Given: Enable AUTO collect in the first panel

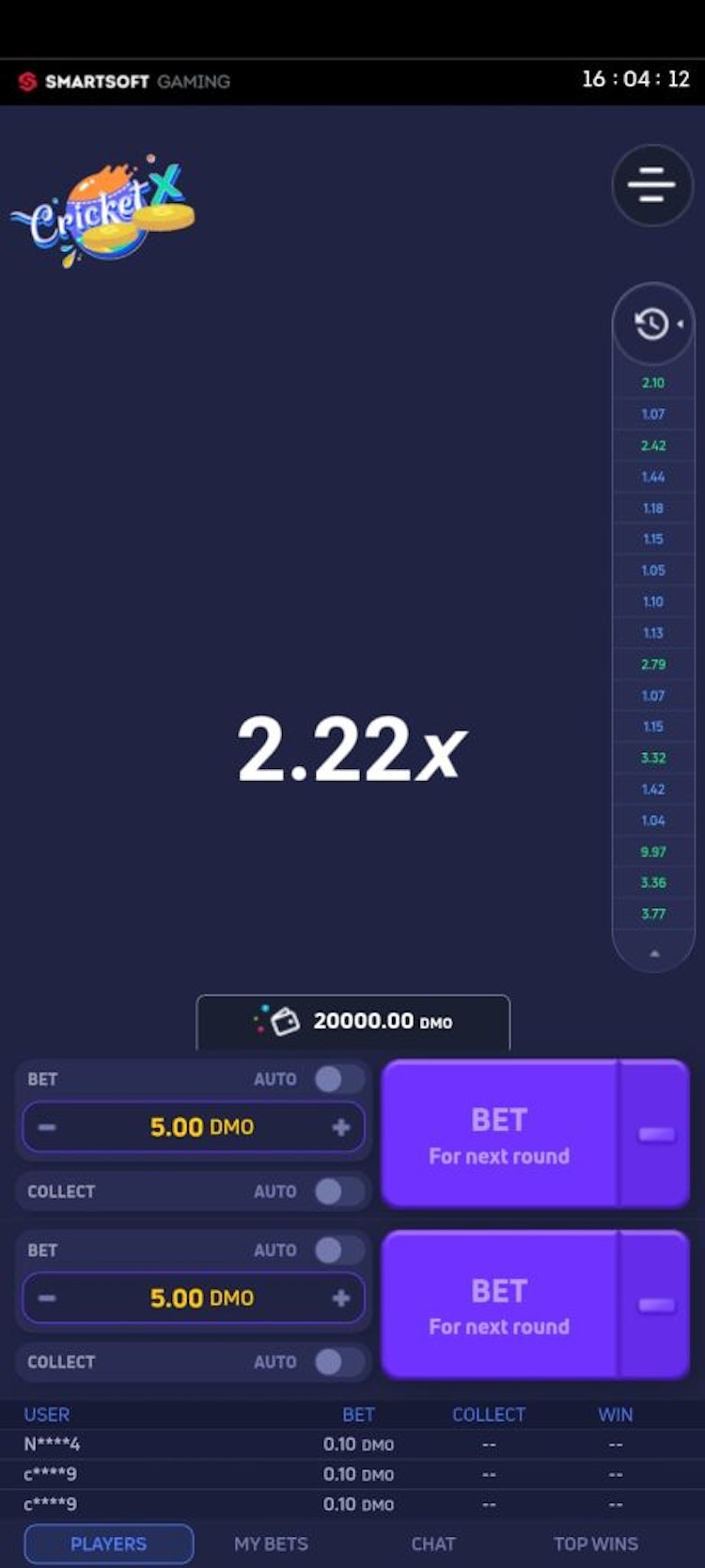Looking at the screenshot, I should 337,1191.
